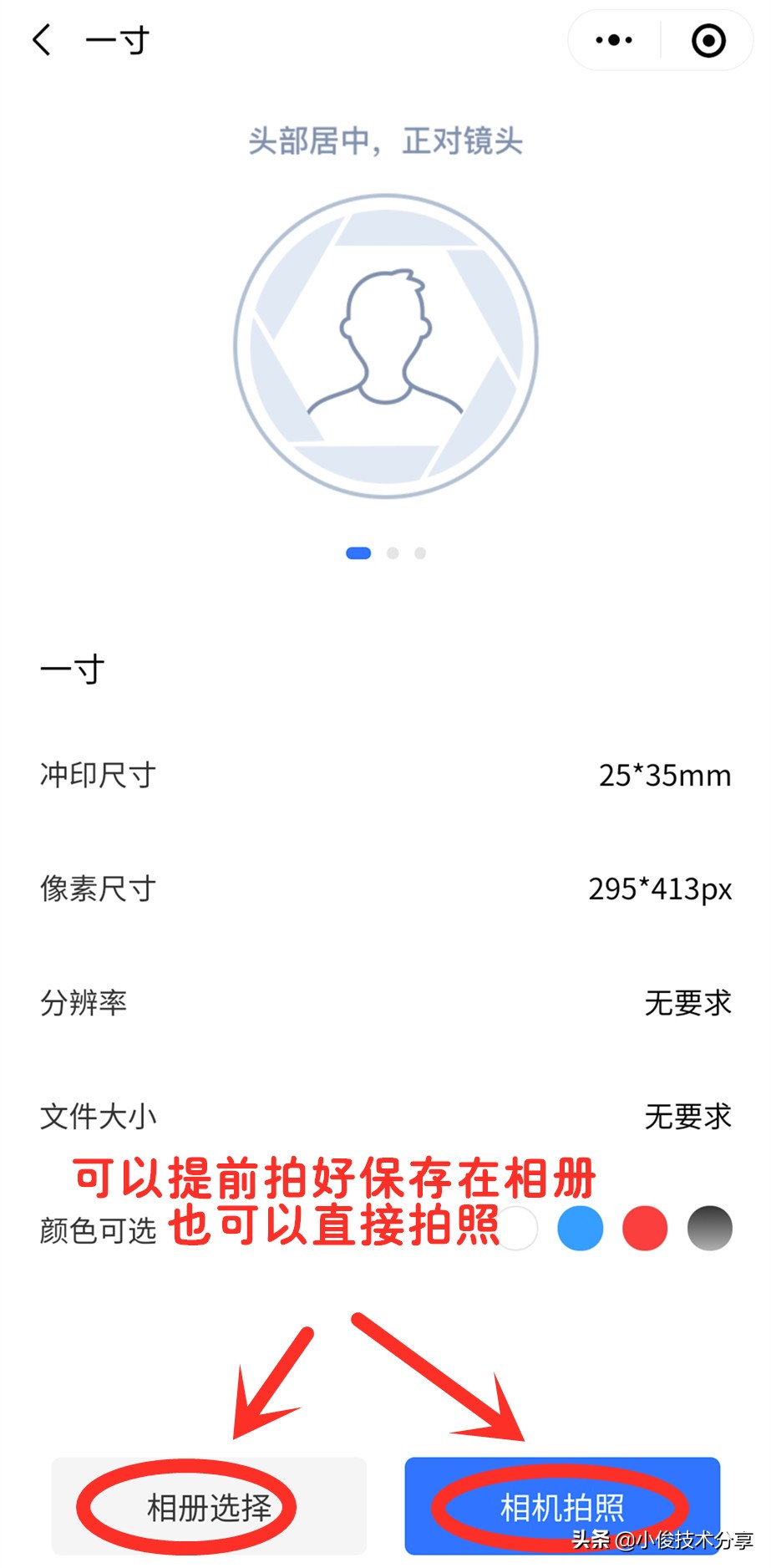The image size is (771, 1568).
Task: Tap the three-dots ellipsis in the capsule
Action: pyautogui.click(x=612, y=39)
